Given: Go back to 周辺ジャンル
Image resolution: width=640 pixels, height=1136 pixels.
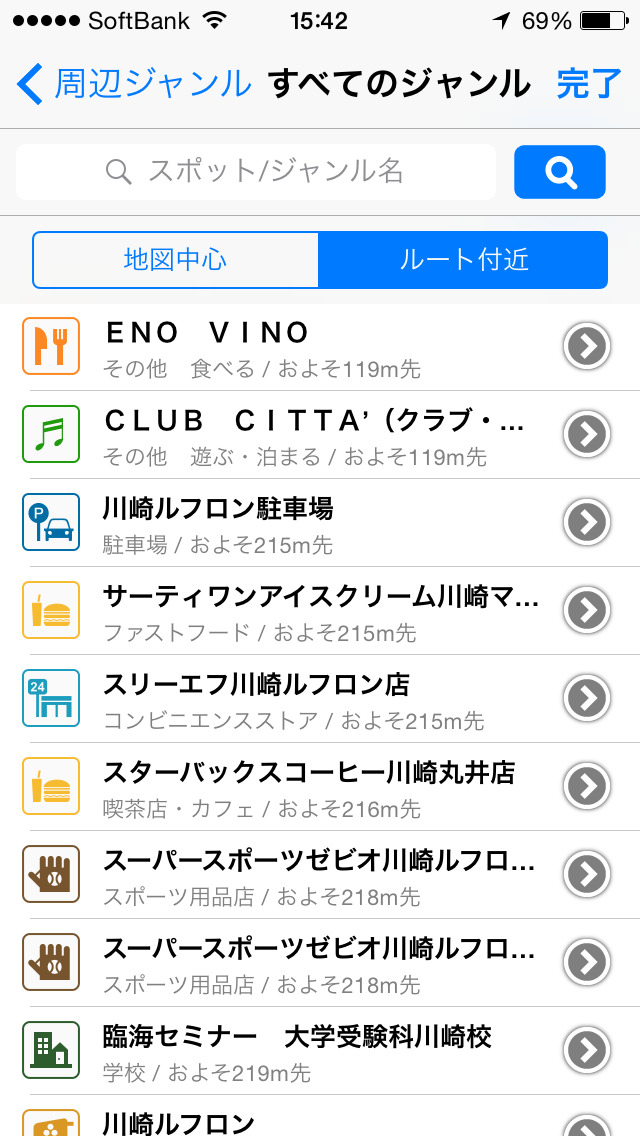Looking at the screenshot, I should coord(134,84).
